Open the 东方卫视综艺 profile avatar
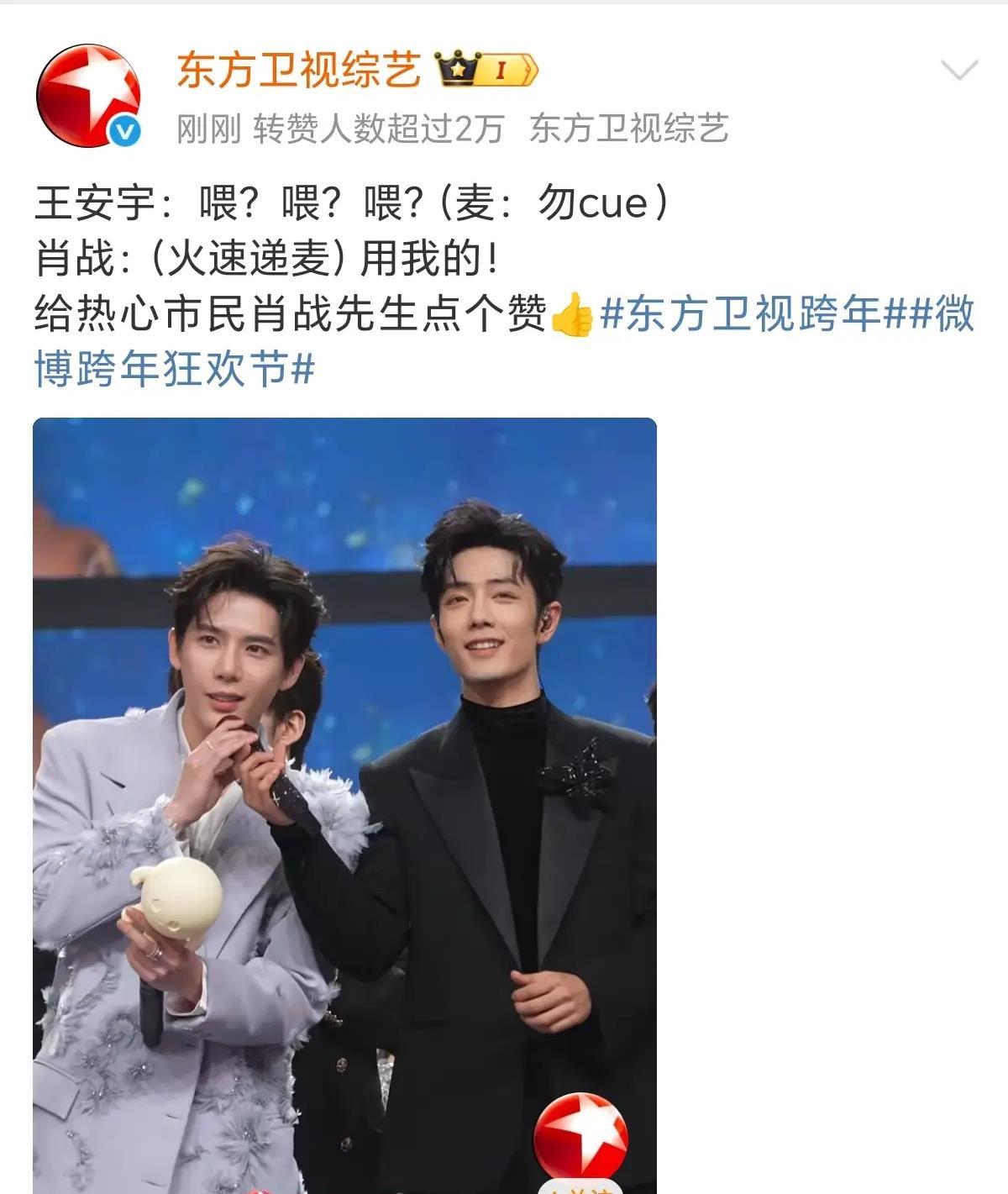Viewport: 1008px width, 1194px height. [87, 96]
